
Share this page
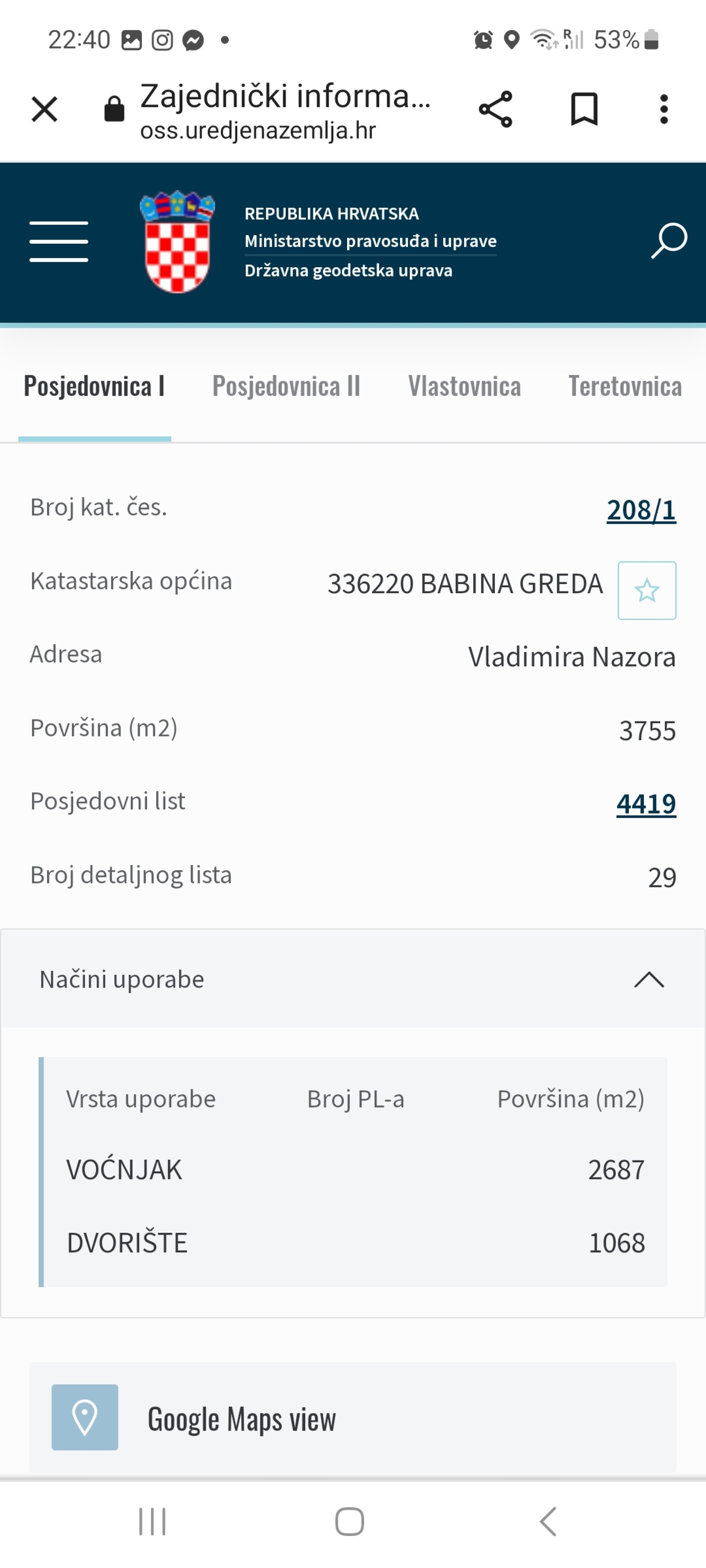coord(495,110)
